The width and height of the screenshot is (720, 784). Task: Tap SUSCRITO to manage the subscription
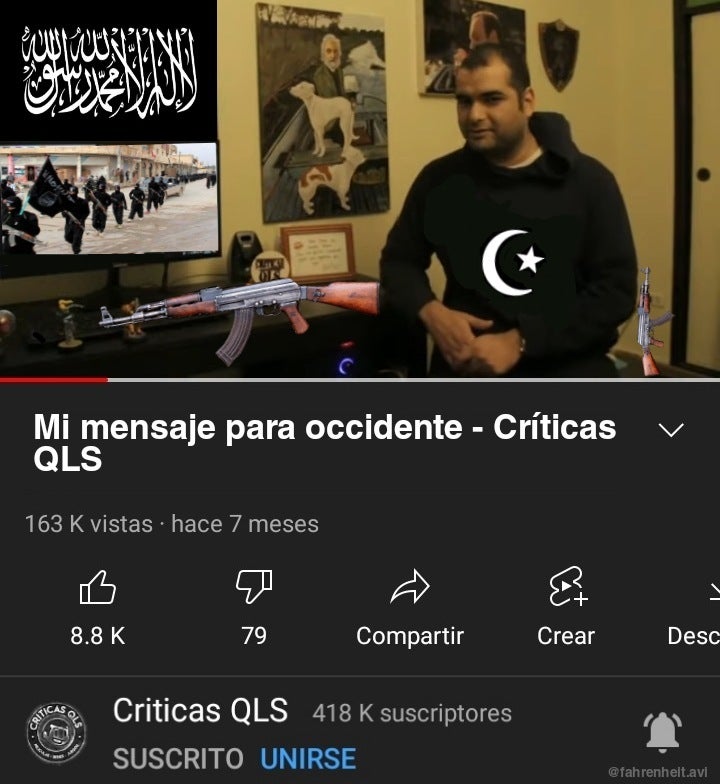(178, 759)
